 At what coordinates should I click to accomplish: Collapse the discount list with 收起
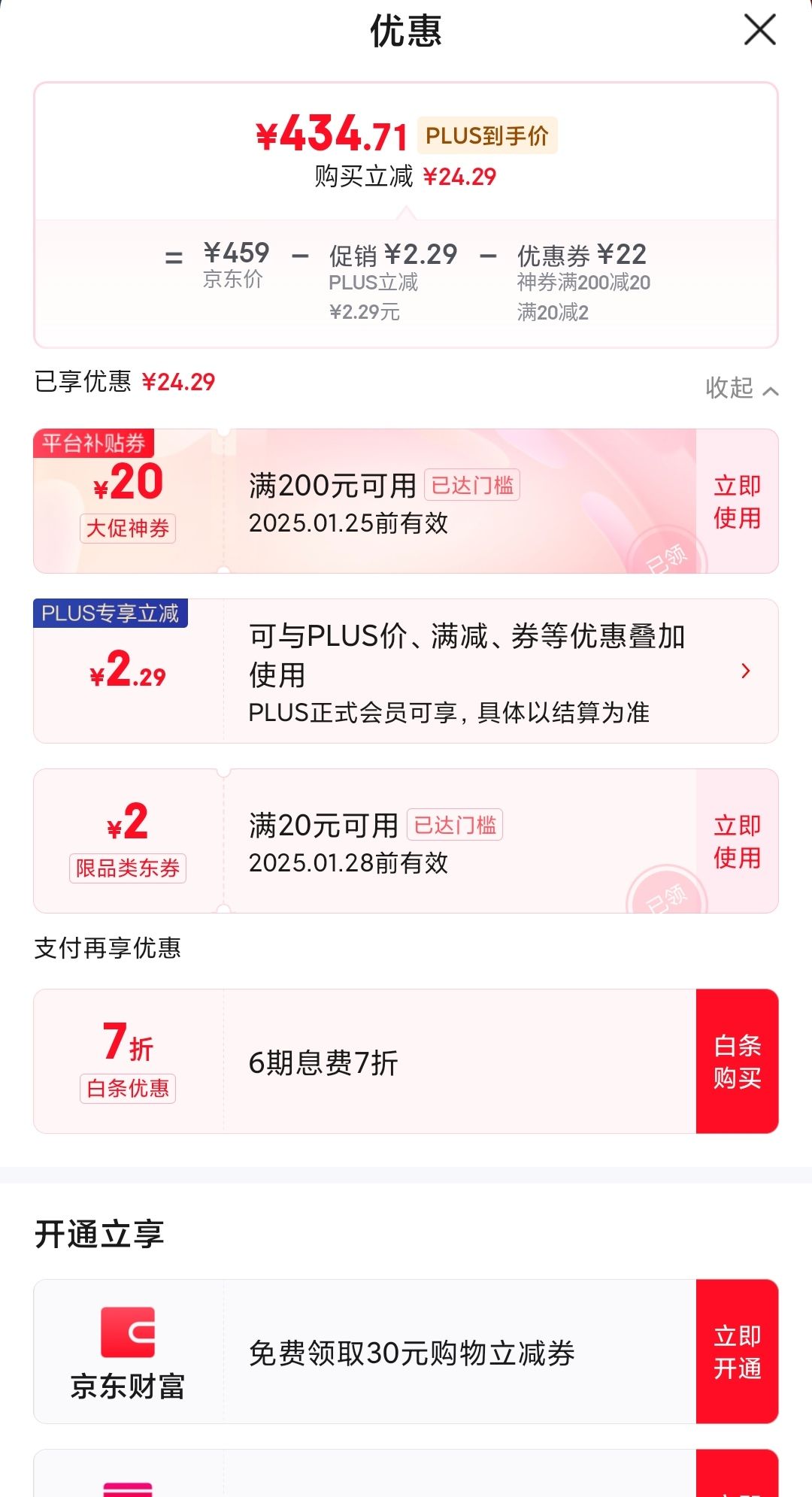pos(741,388)
